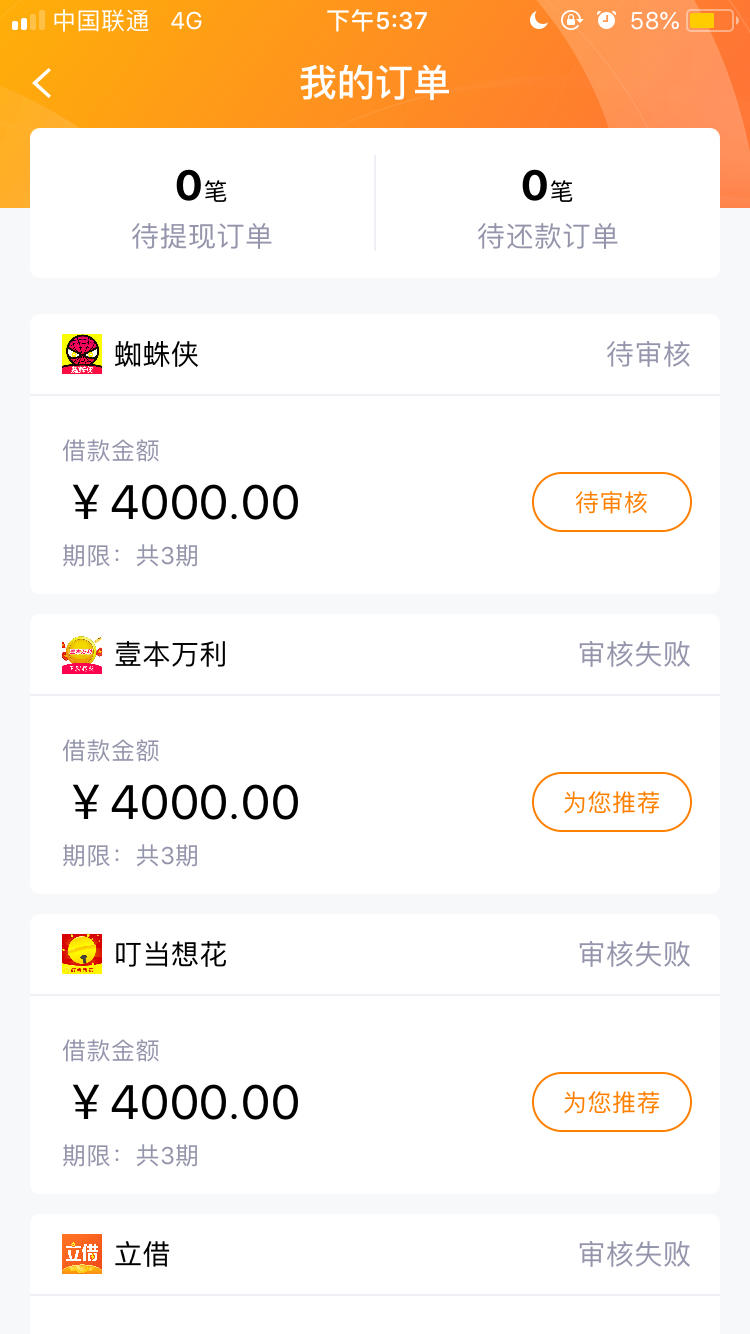Open the 立借 order card
The height and width of the screenshot is (1334, 750).
click(375, 1274)
